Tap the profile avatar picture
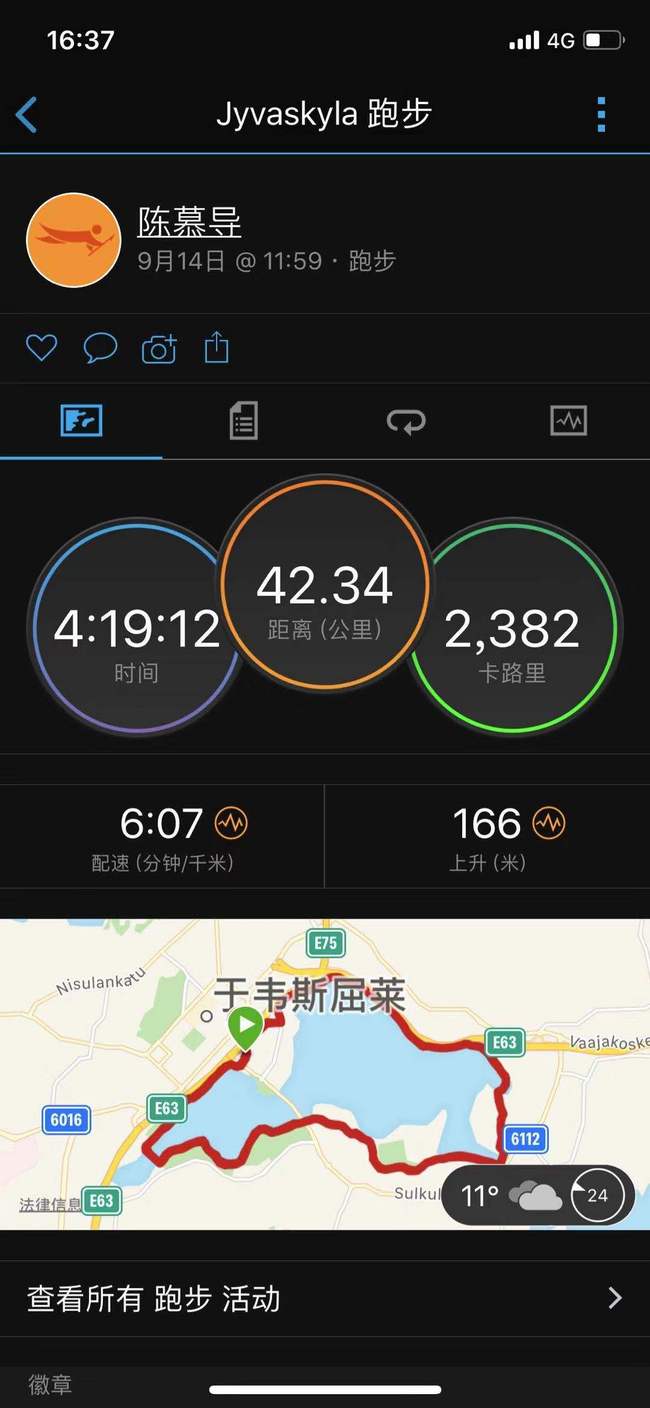Screen dimensions: 650x1408 tap(74, 241)
